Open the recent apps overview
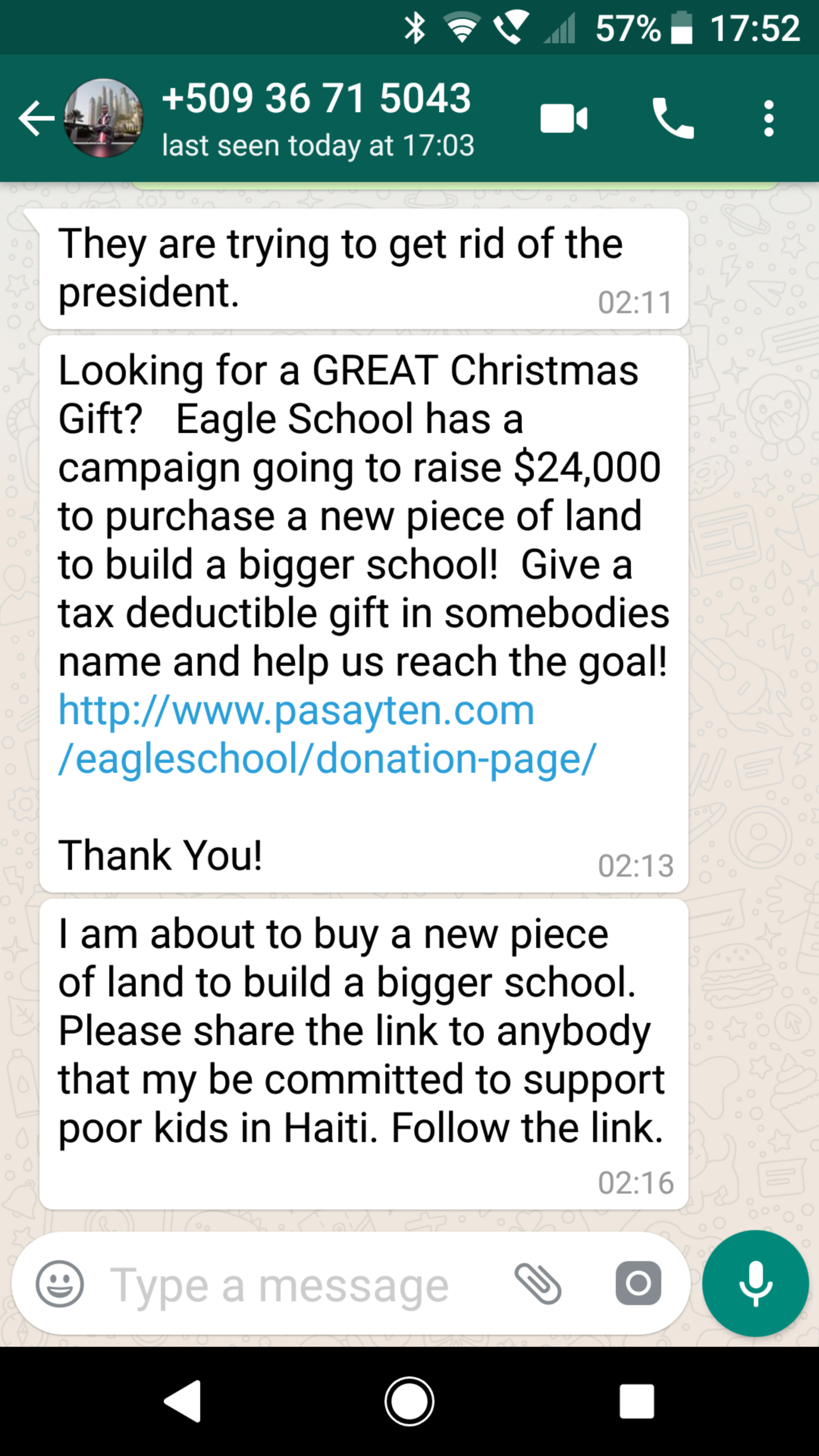The width and height of the screenshot is (819, 1456). coord(637,1402)
